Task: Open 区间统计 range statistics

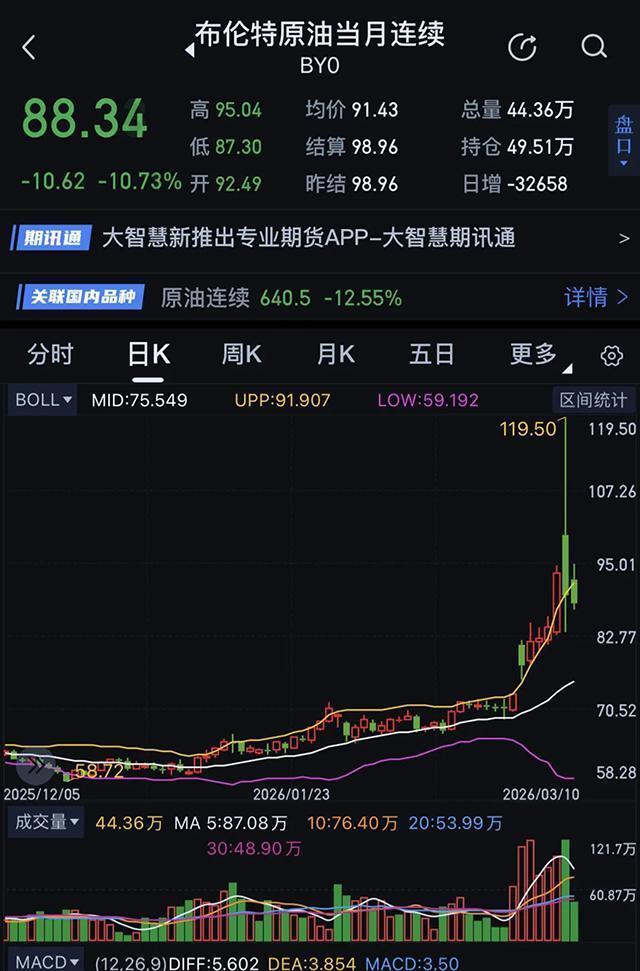Action: click(x=594, y=400)
